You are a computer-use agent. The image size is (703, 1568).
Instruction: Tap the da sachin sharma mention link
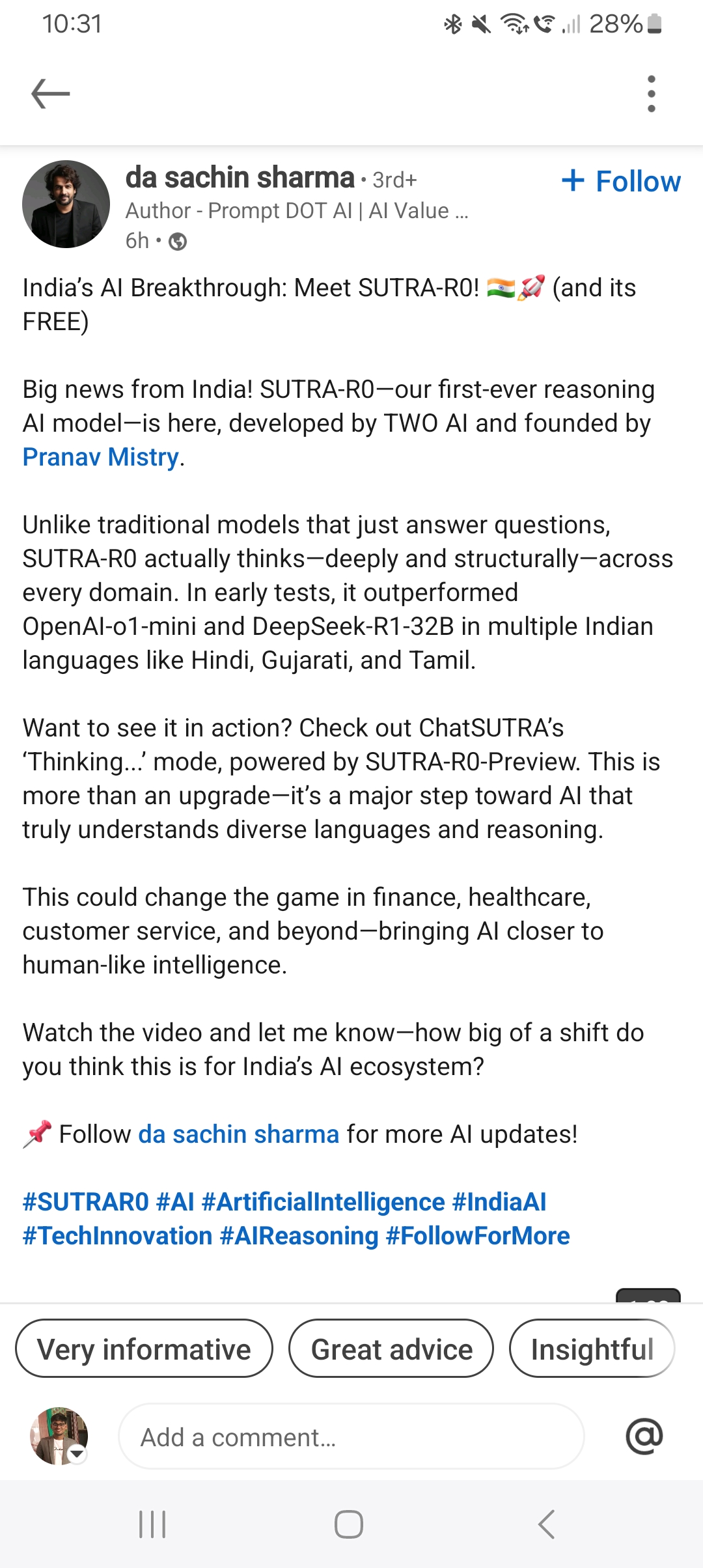pyautogui.click(x=238, y=1134)
